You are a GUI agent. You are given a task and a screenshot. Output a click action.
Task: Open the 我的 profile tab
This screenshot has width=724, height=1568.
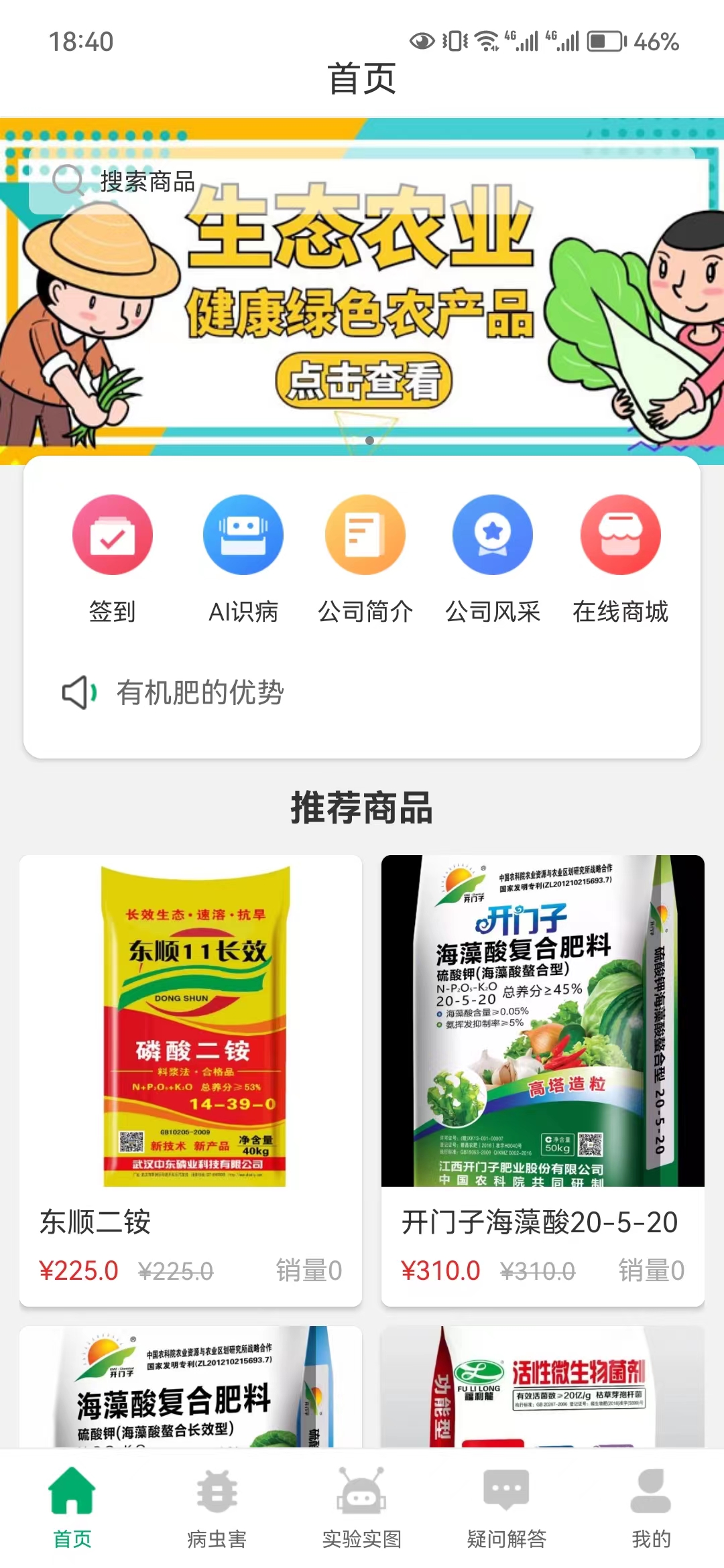point(651,1509)
